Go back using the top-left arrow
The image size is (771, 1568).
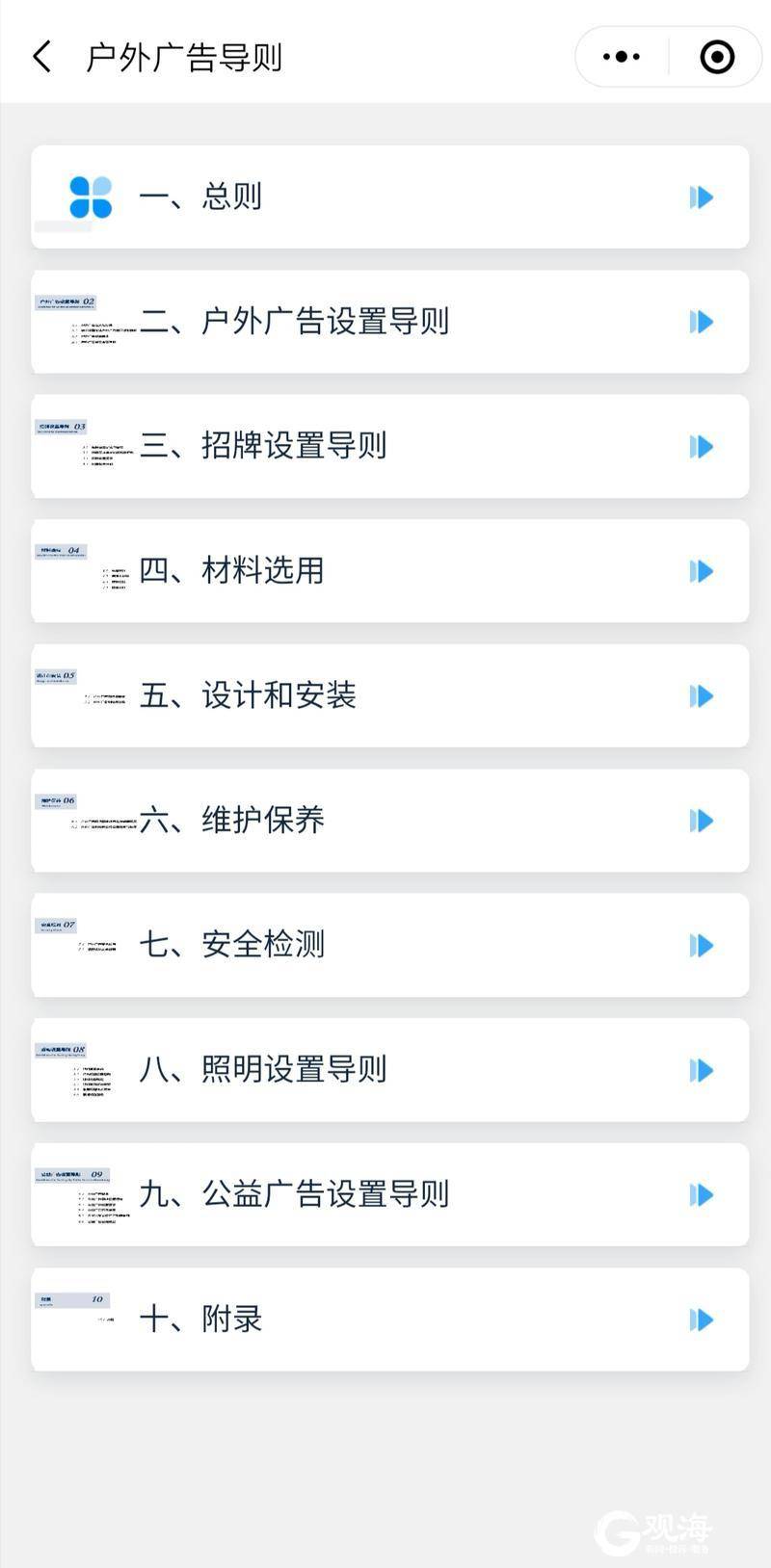tap(41, 57)
